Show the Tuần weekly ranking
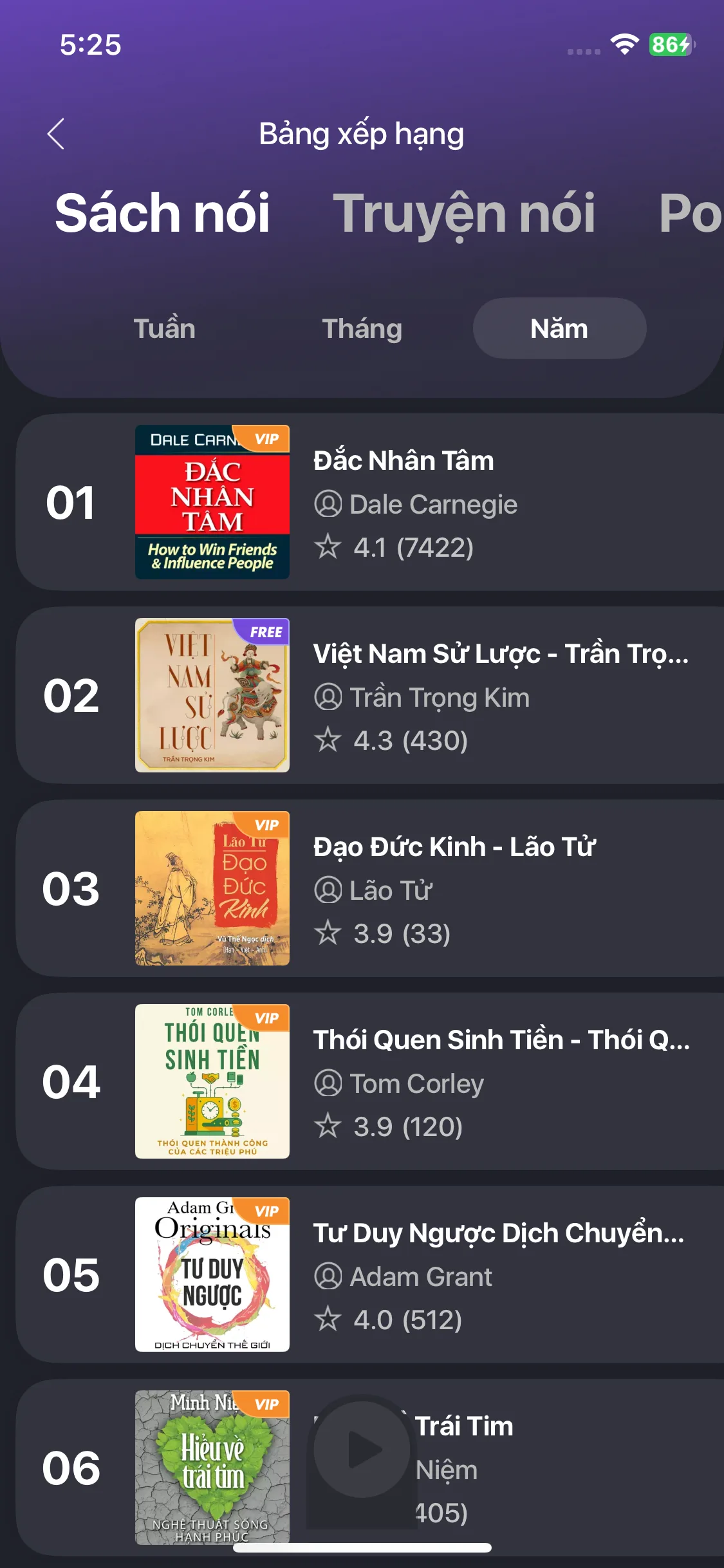 pos(164,328)
